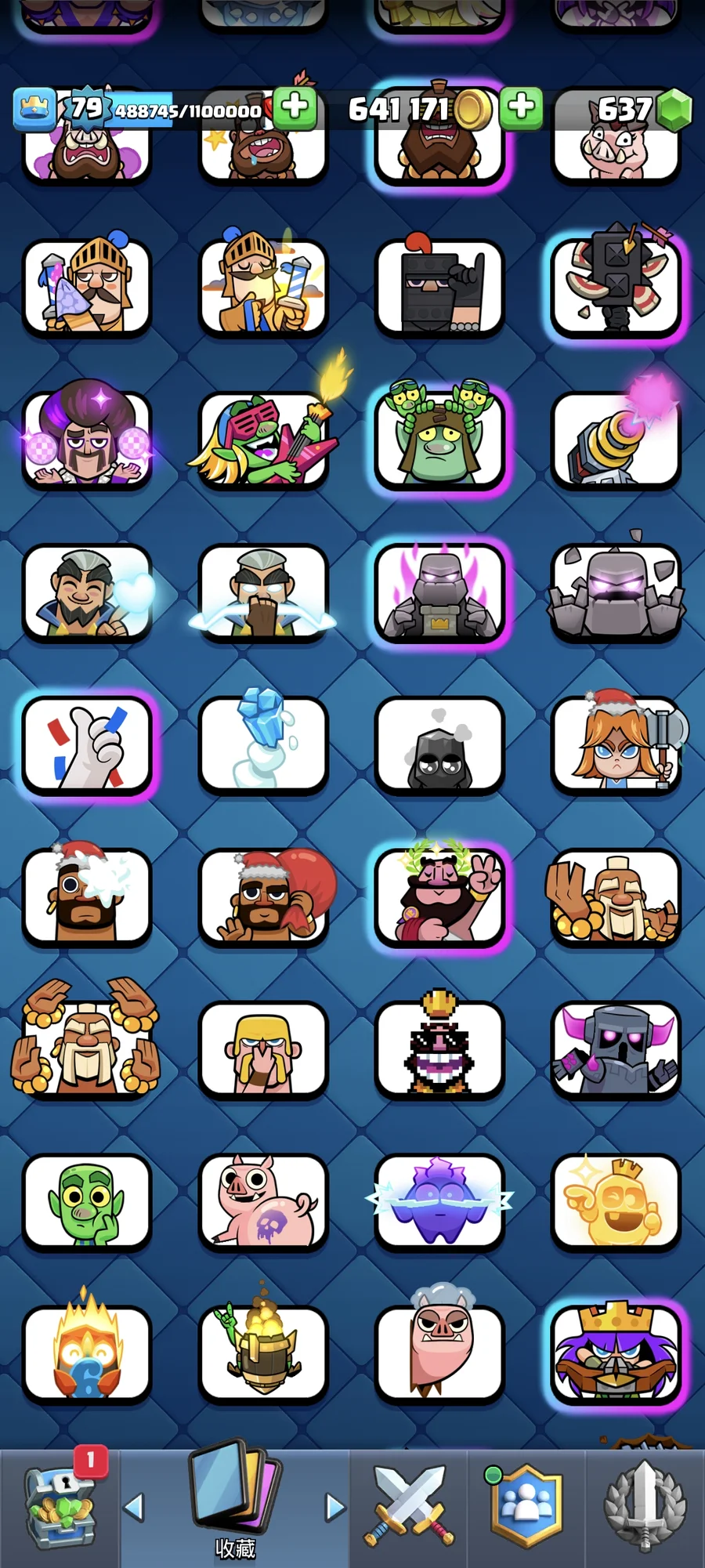Viewport: 705px width, 1568px height.
Task: Open the events sword-and-laurel tab
Action: coord(645,1507)
